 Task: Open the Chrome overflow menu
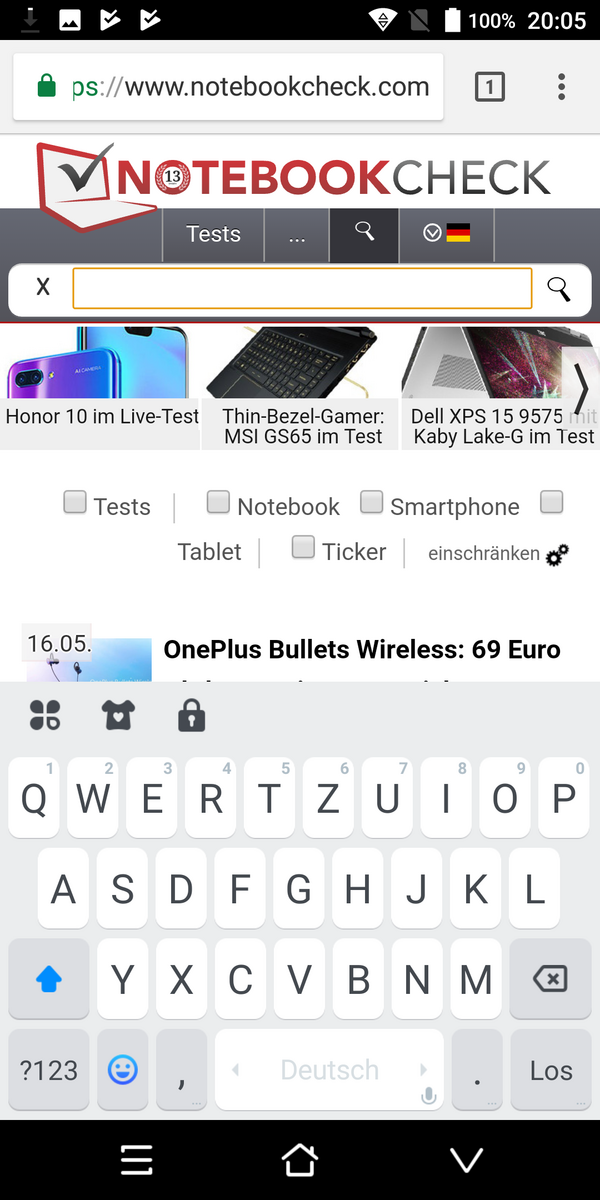[561, 87]
